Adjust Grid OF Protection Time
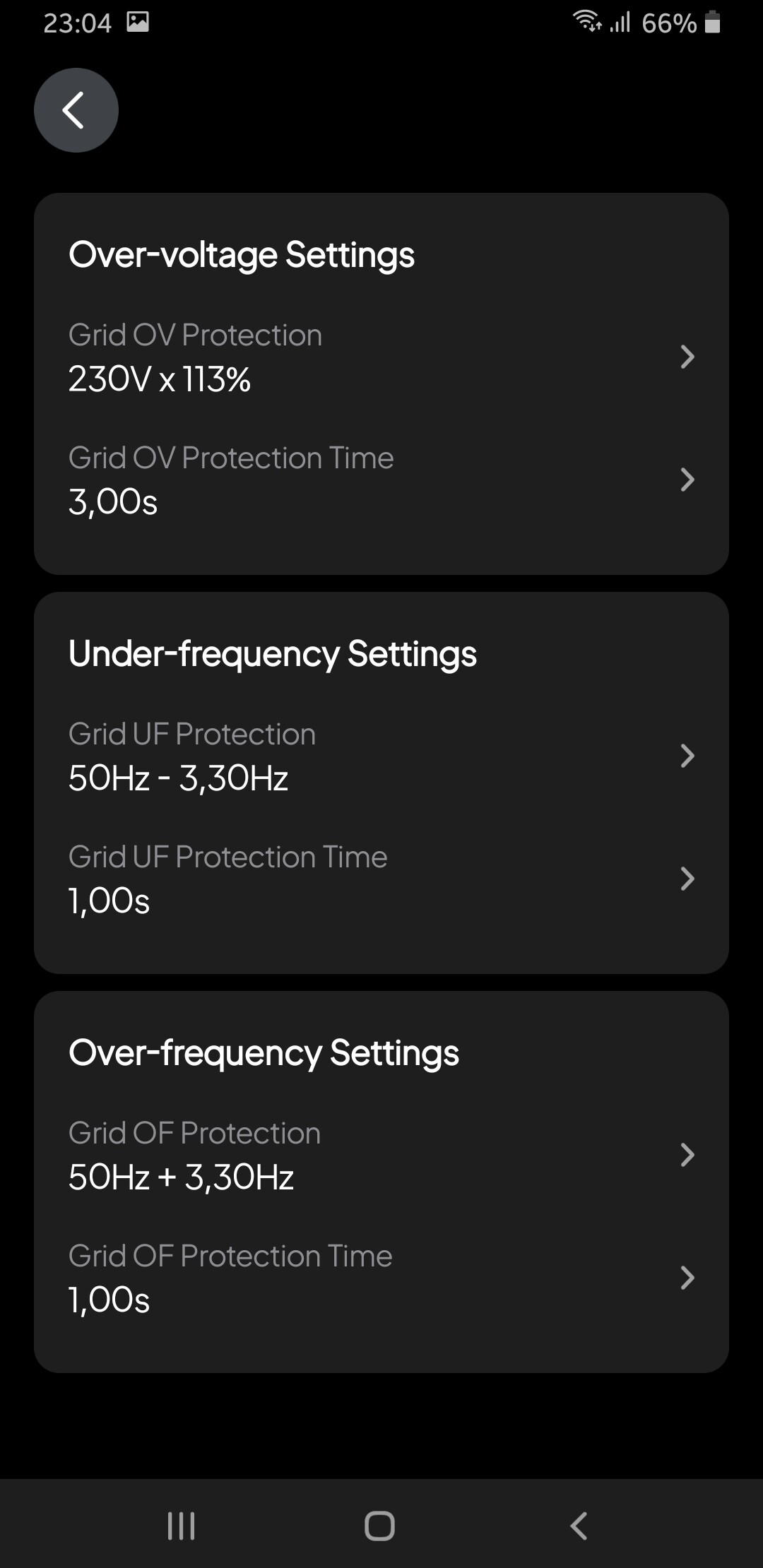Viewport: 763px width, 1568px height. click(x=381, y=1278)
